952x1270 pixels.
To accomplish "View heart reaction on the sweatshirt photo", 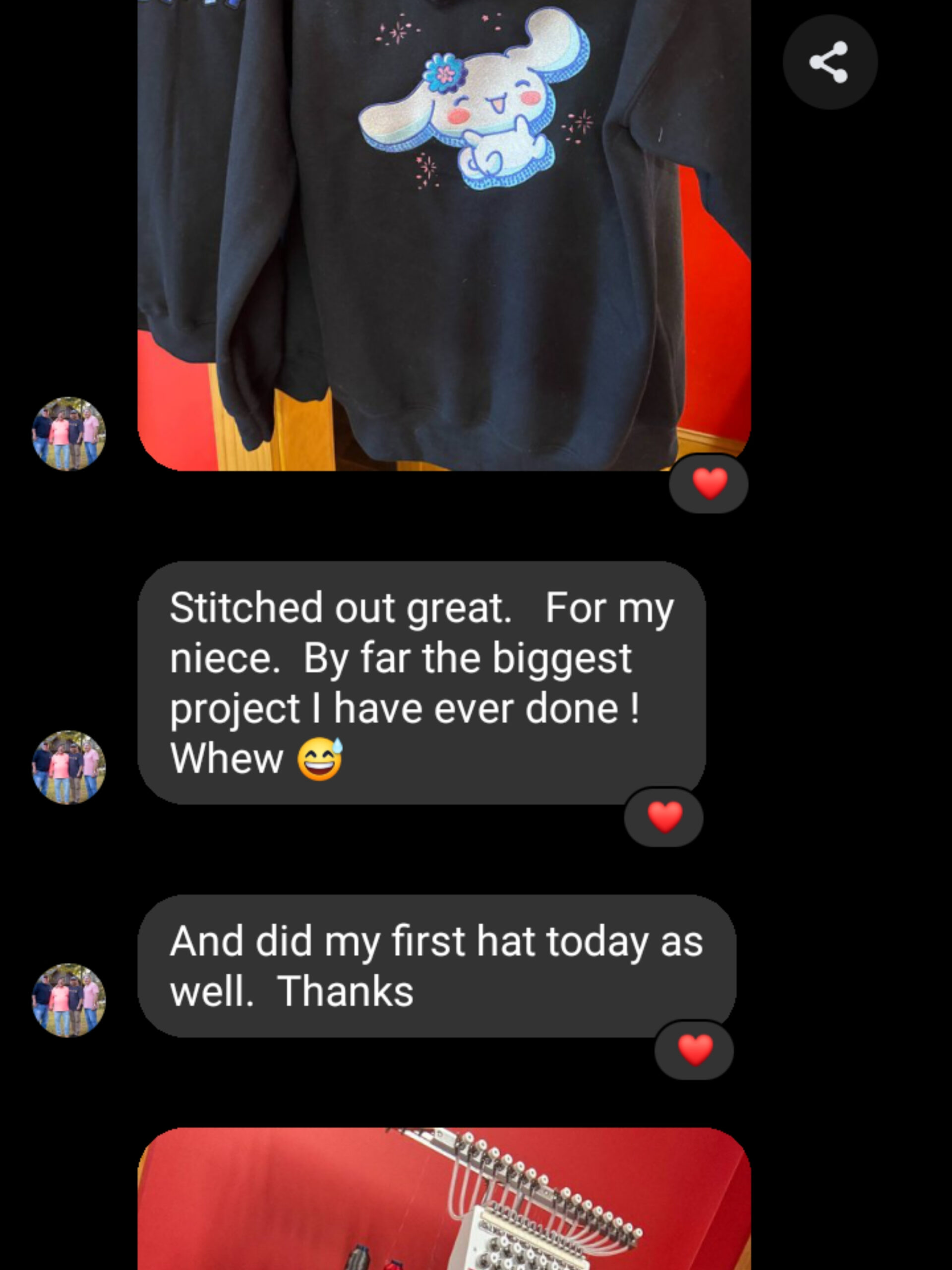I will pos(709,483).
